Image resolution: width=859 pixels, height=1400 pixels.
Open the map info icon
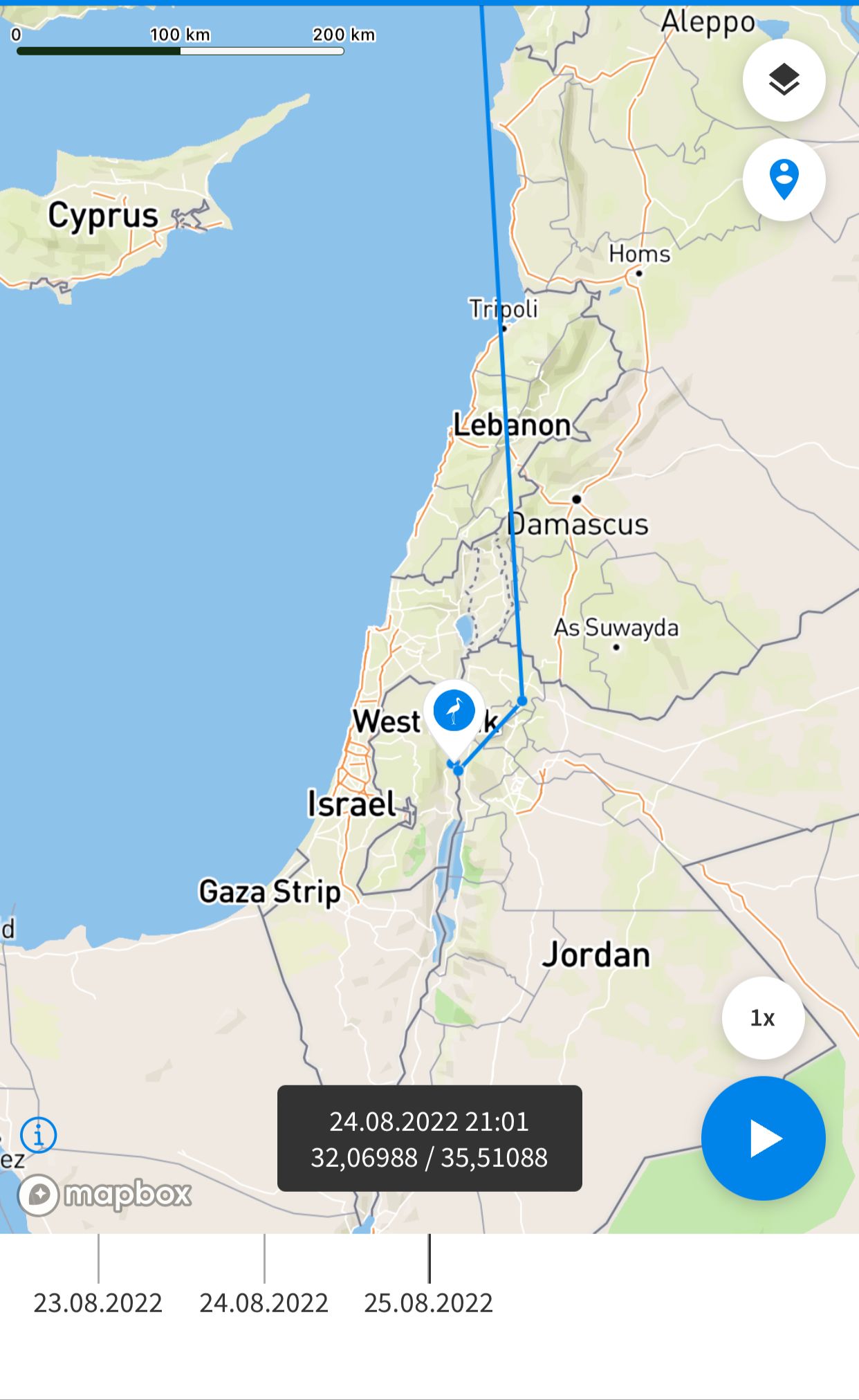[38, 1135]
